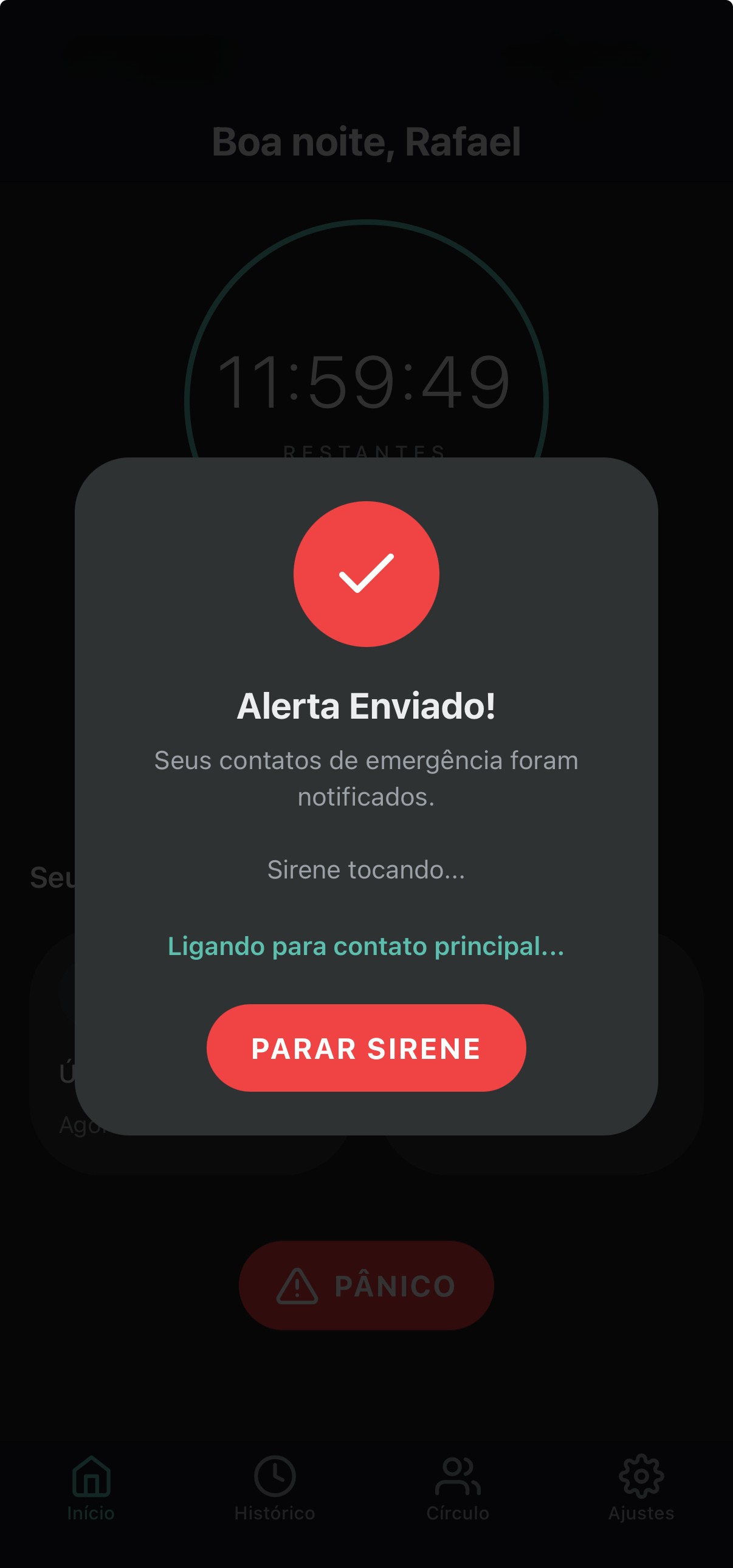Tap the red checkmark confirmation icon
The width and height of the screenshot is (733, 1568).
[x=366, y=575]
